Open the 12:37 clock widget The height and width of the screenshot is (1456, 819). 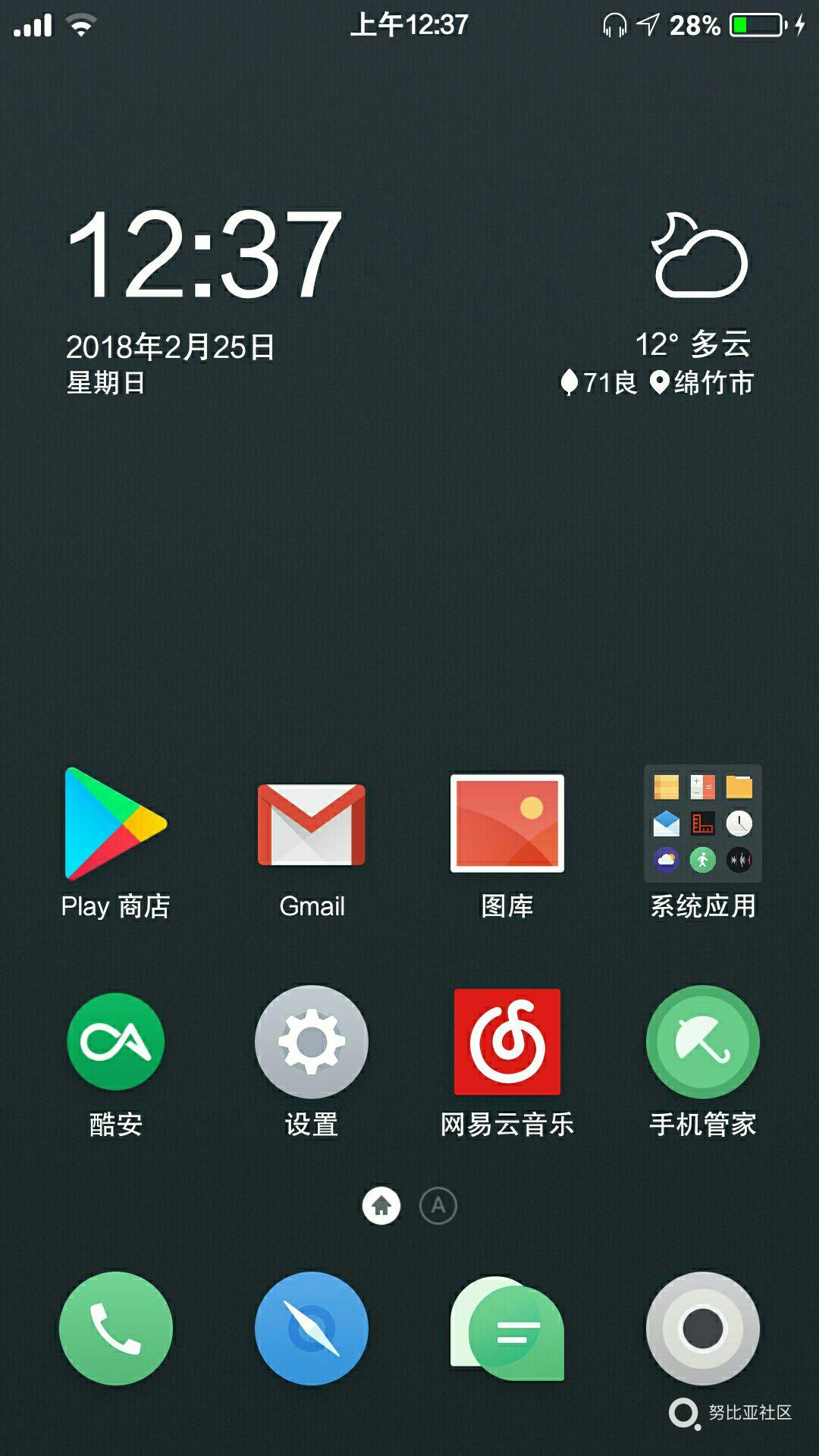click(205, 254)
